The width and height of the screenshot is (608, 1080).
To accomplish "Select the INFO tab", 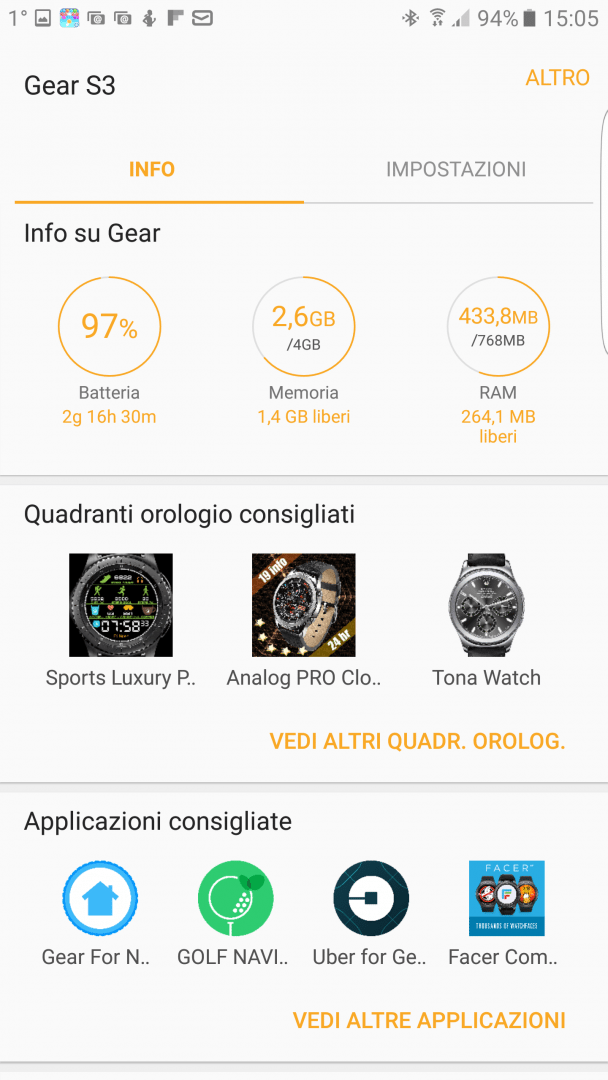I will coord(152,169).
